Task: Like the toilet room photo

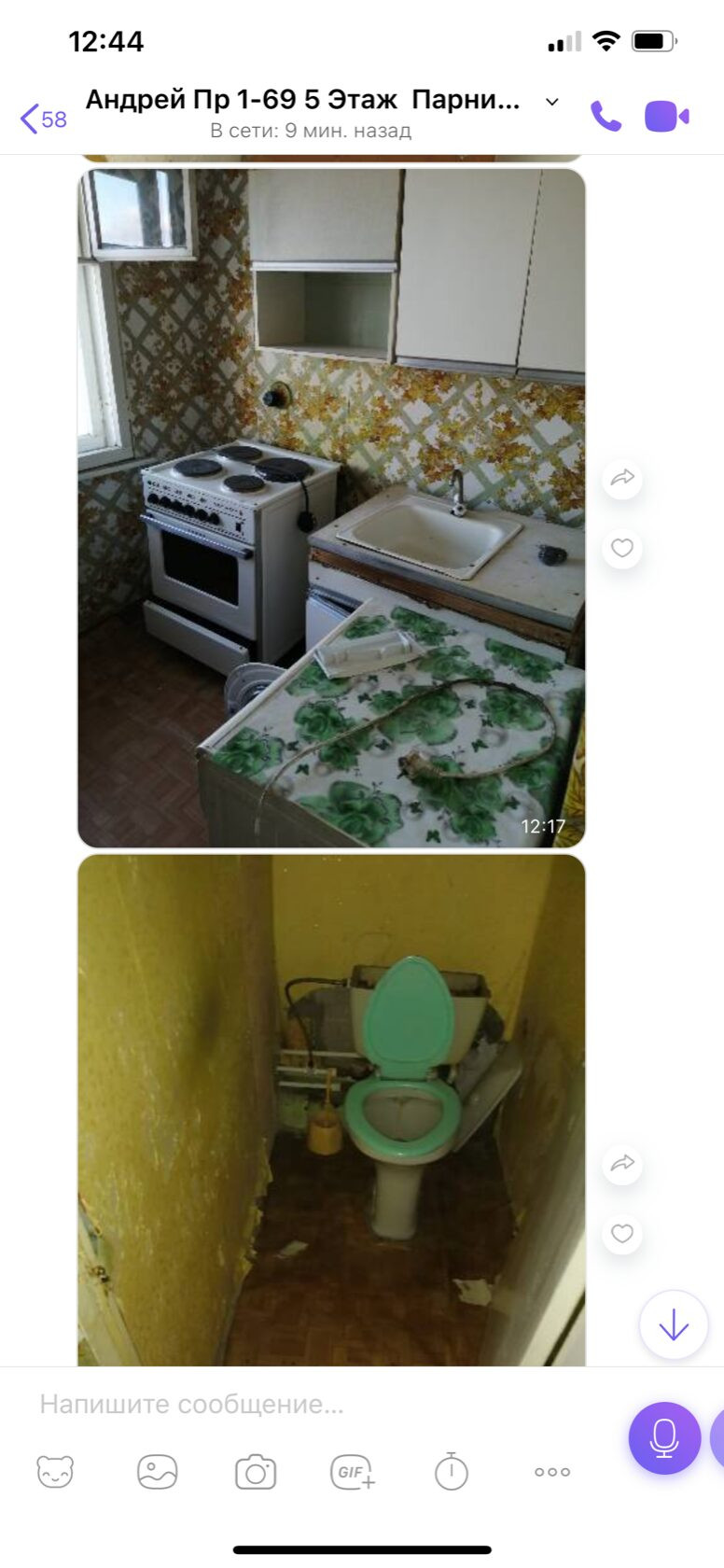Action: pyautogui.click(x=622, y=1234)
